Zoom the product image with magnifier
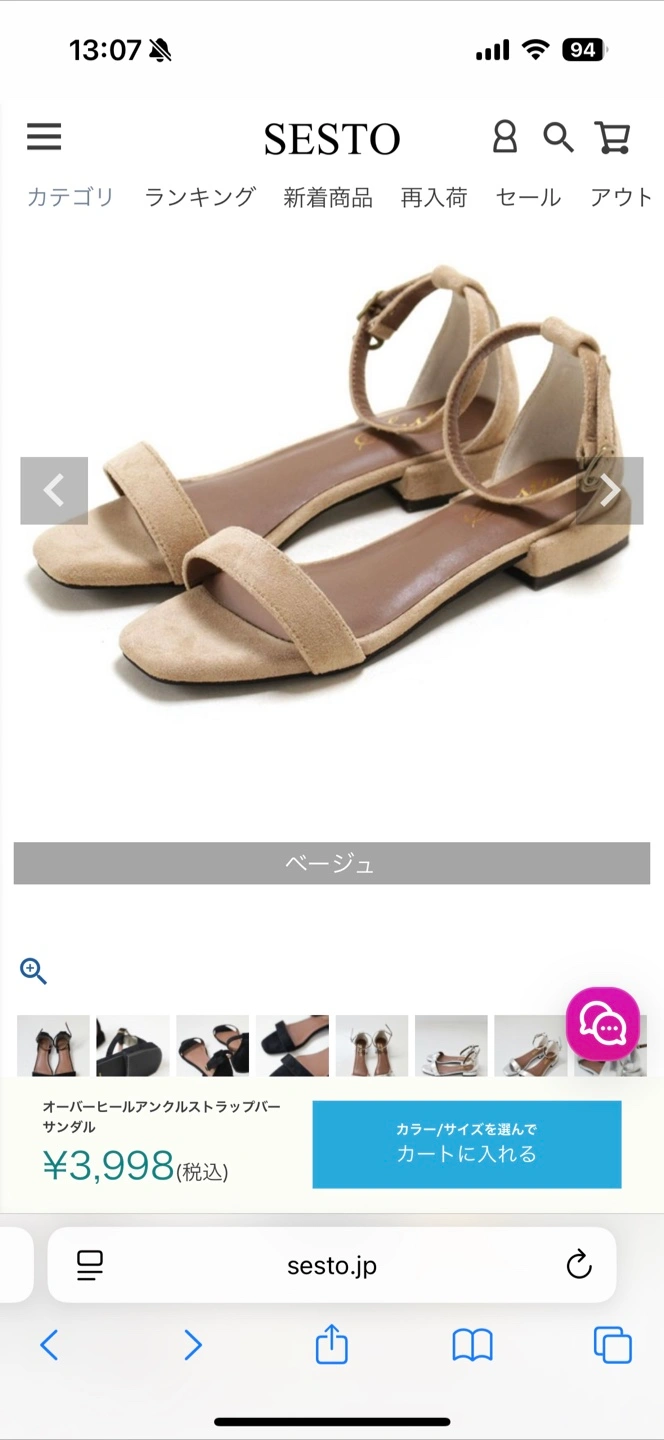The height and width of the screenshot is (1440, 664). (x=33, y=971)
